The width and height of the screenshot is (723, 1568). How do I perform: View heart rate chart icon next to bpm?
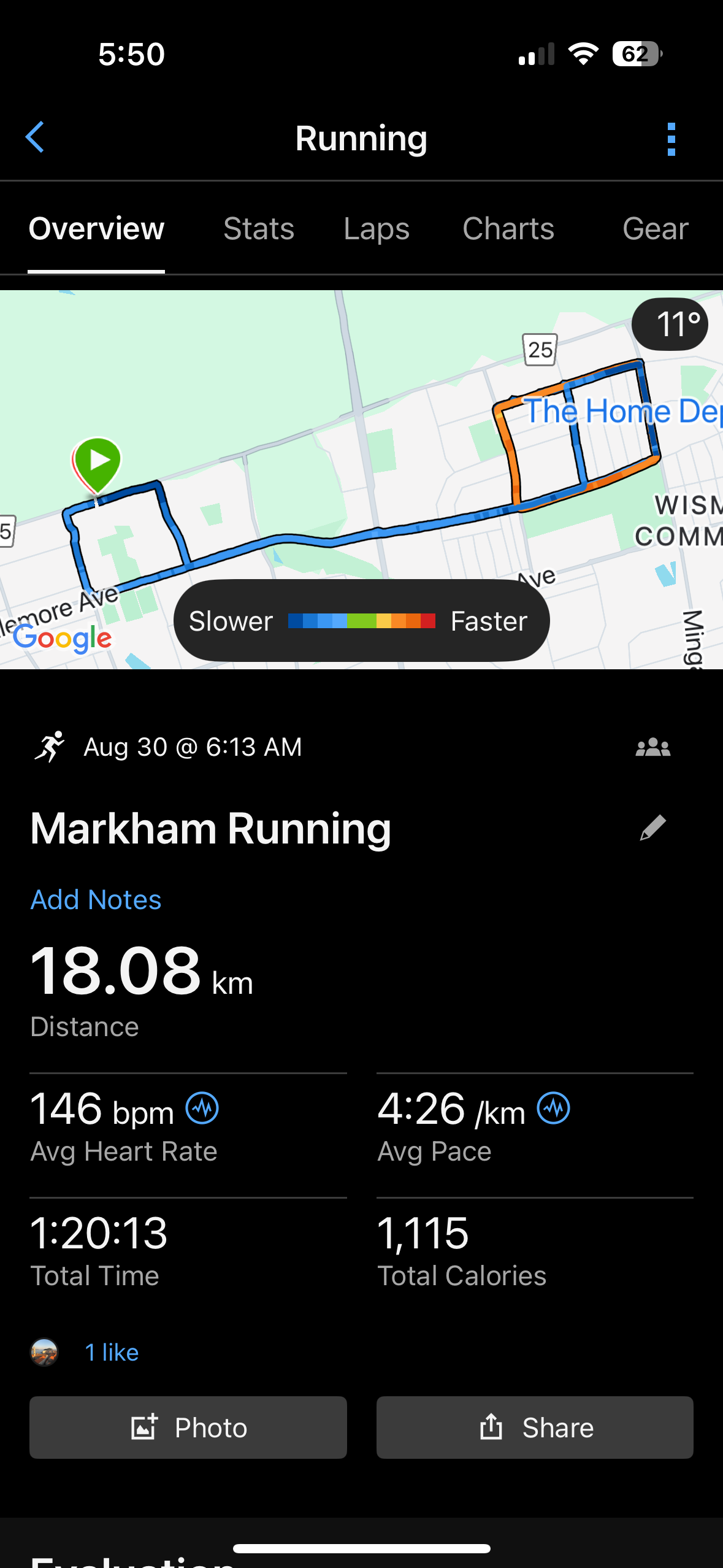coord(202,1109)
